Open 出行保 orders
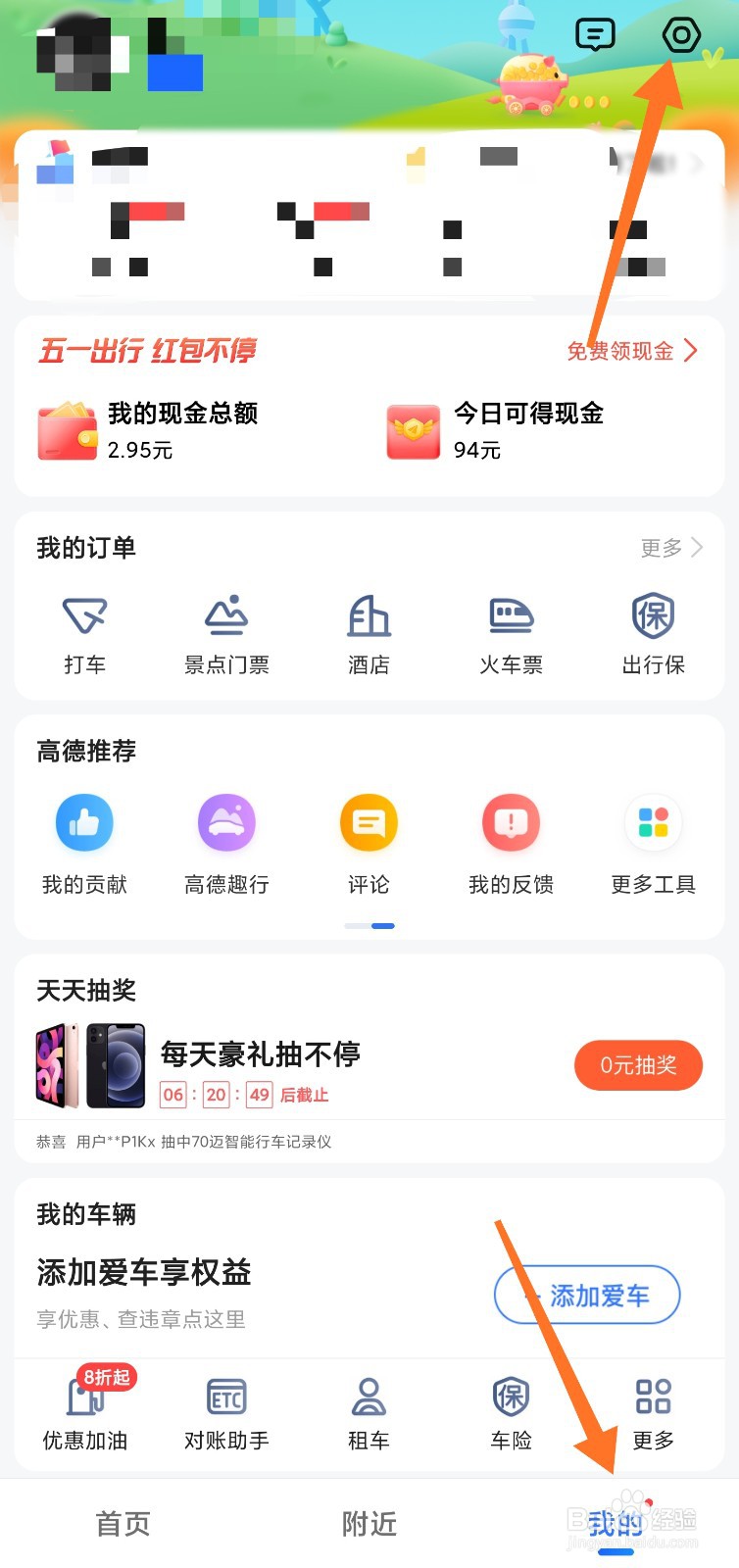This screenshot has width=739, height=1568. (x=653, y=634)
